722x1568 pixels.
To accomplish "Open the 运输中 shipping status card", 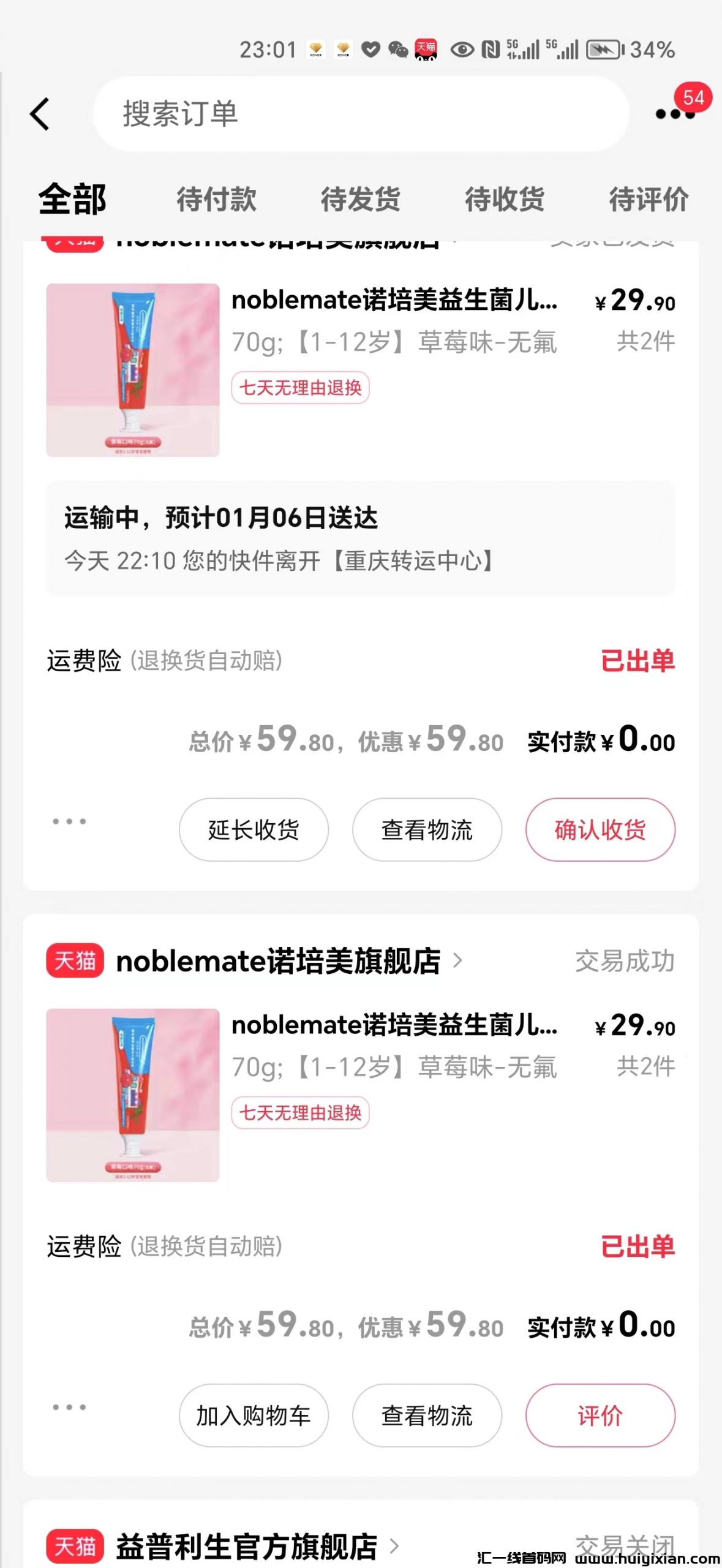I will click(361, 538).
